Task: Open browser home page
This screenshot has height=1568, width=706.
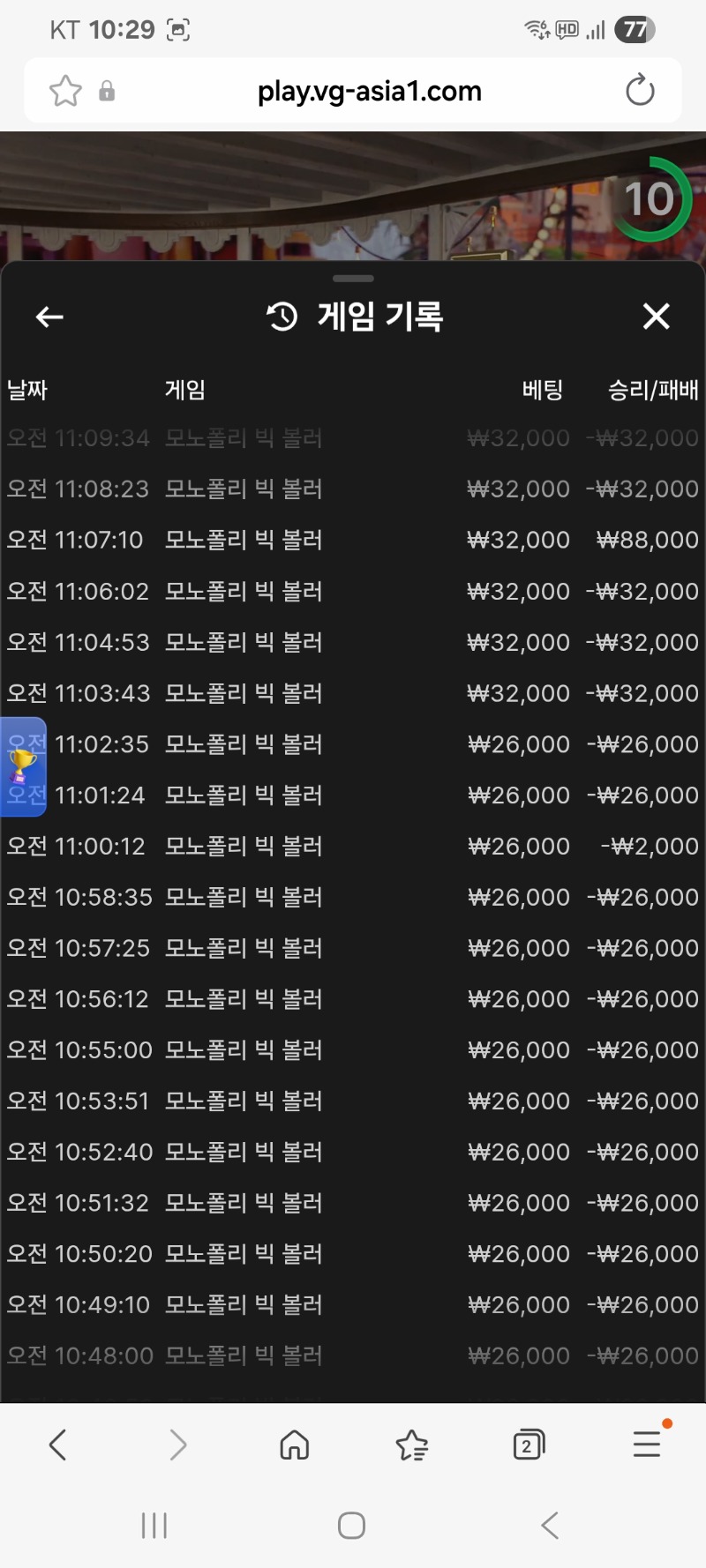Action: tap(294, 1445)
